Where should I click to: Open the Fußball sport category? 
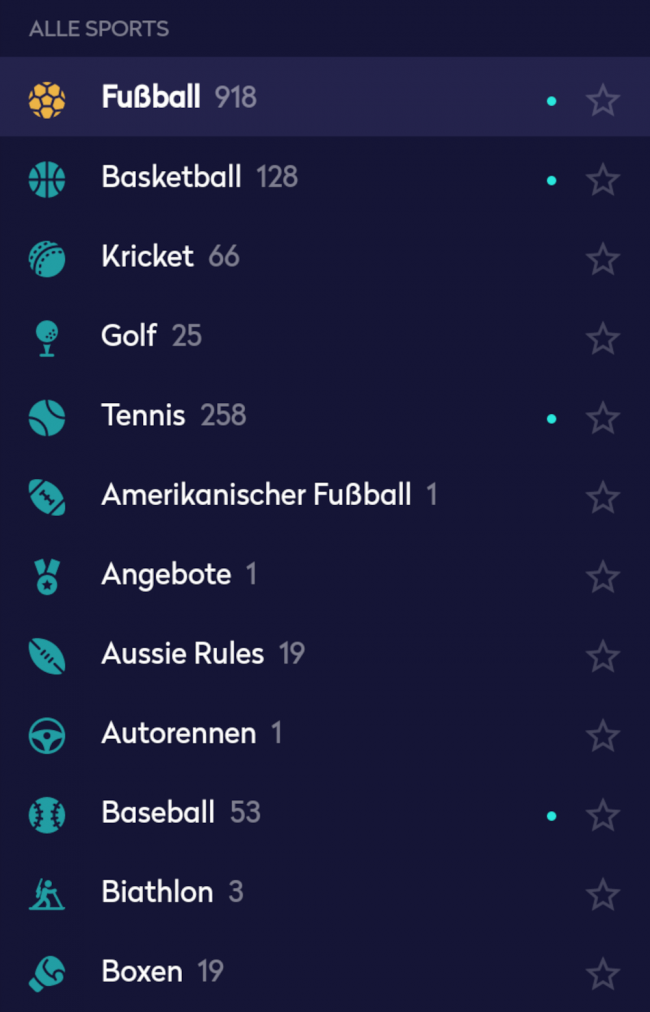coord(151,98)
